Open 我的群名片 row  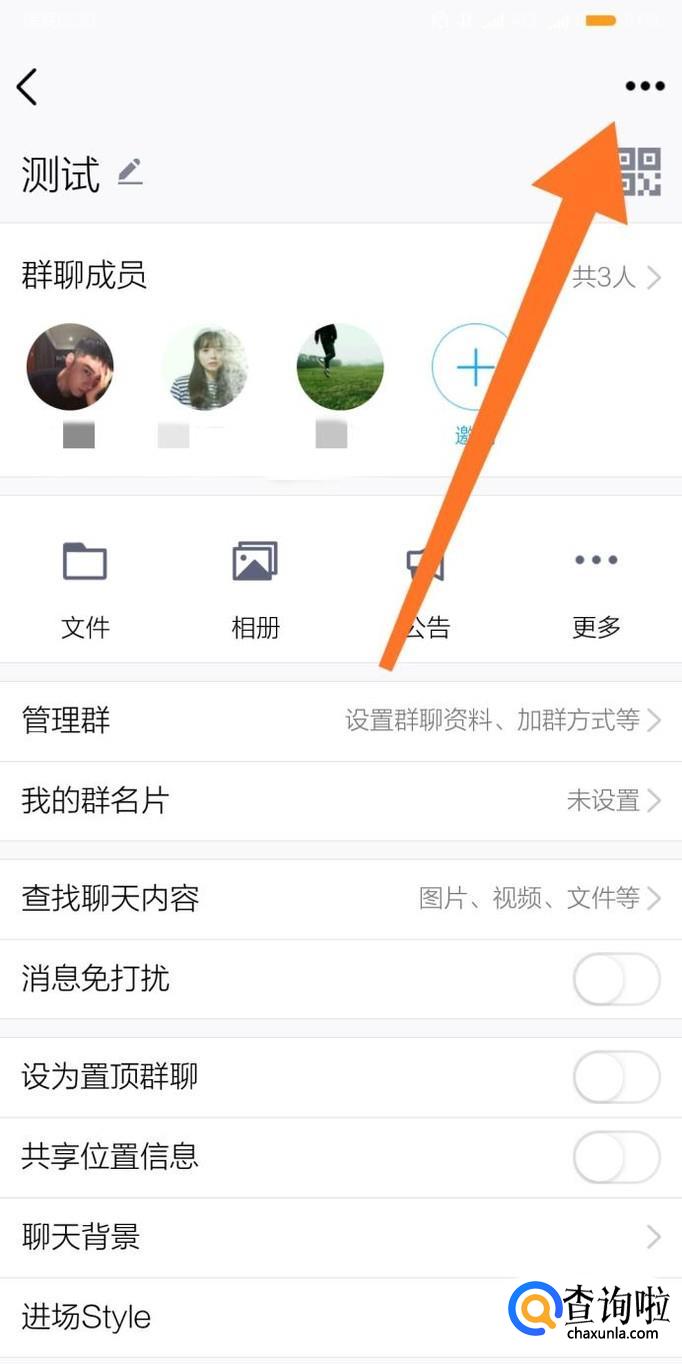point(340,800)
